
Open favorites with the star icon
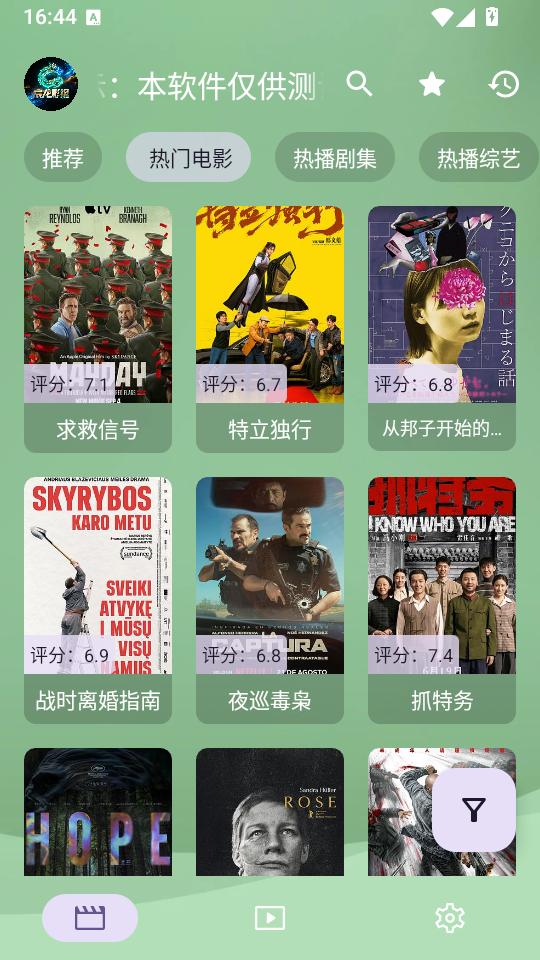[432, 84]
